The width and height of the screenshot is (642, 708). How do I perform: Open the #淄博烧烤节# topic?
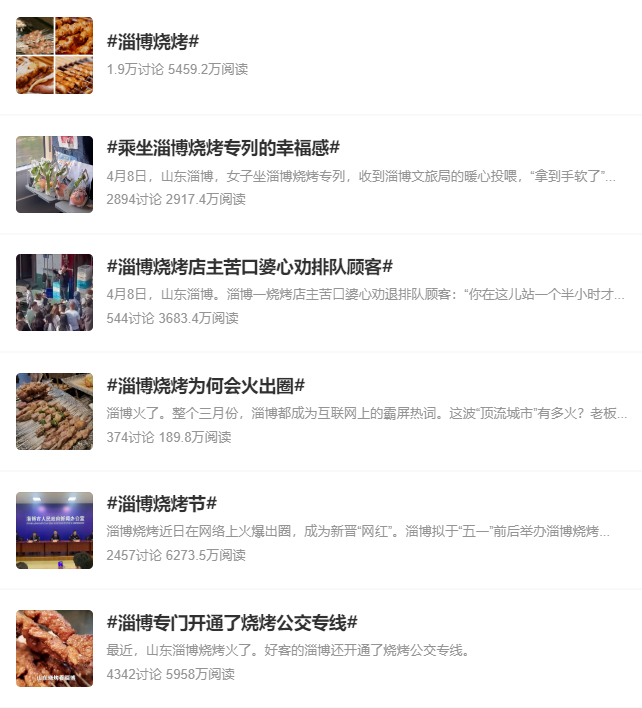(162, 503)
